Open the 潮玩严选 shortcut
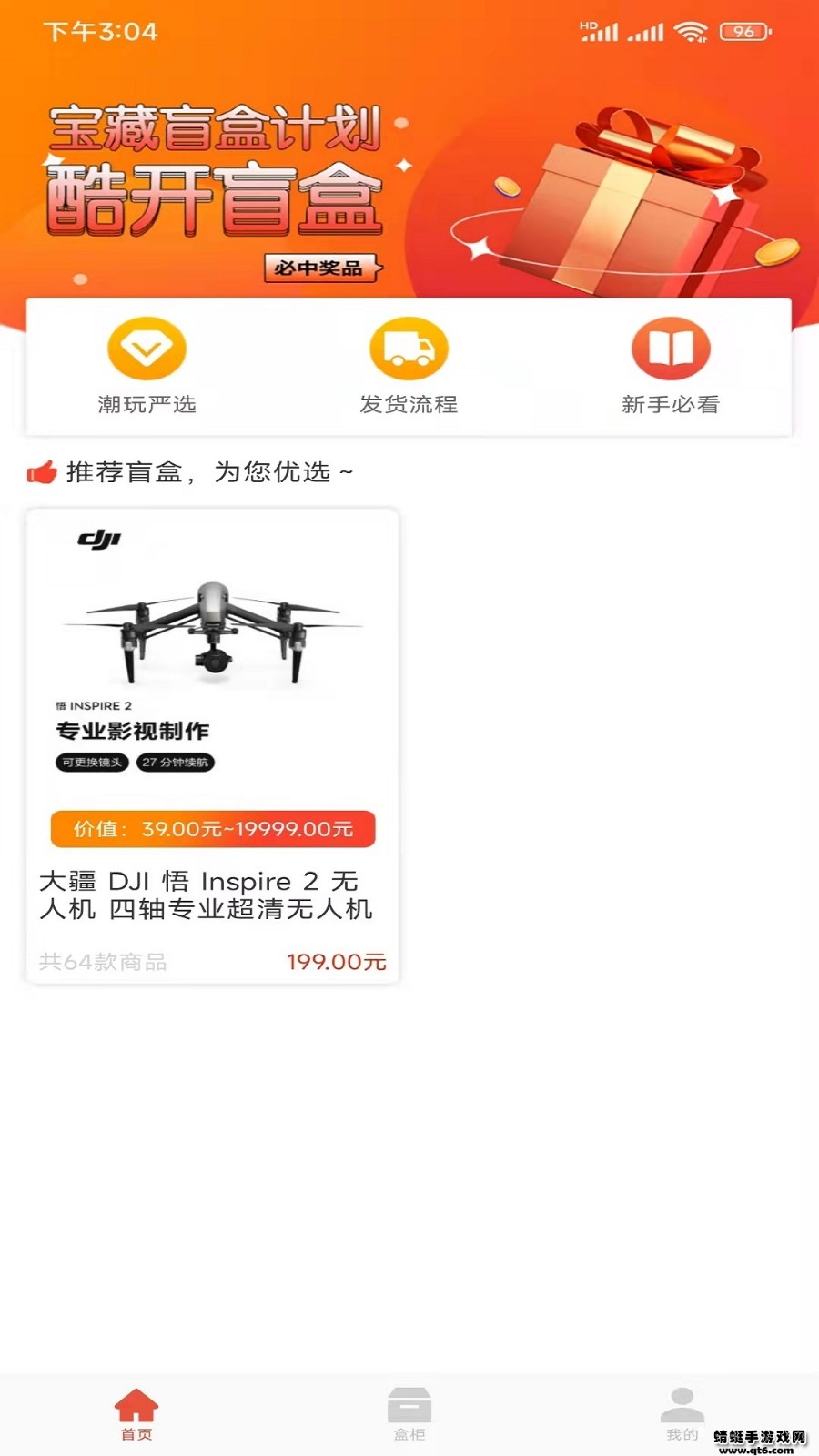 (147, 366)
